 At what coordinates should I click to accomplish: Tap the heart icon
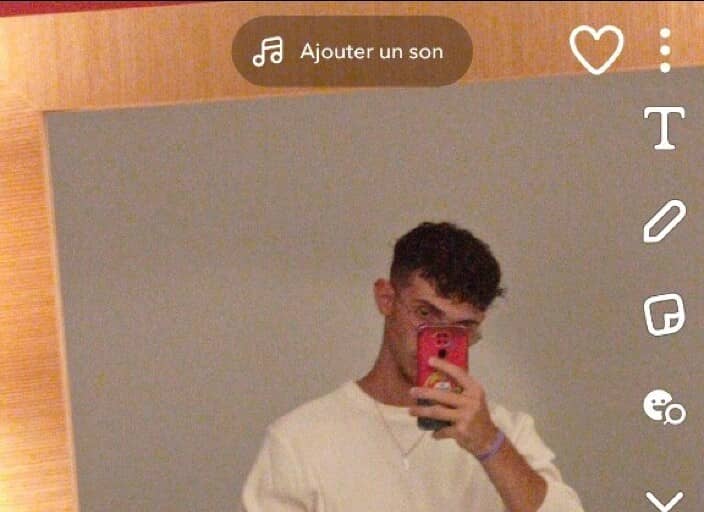coord(596,49)
